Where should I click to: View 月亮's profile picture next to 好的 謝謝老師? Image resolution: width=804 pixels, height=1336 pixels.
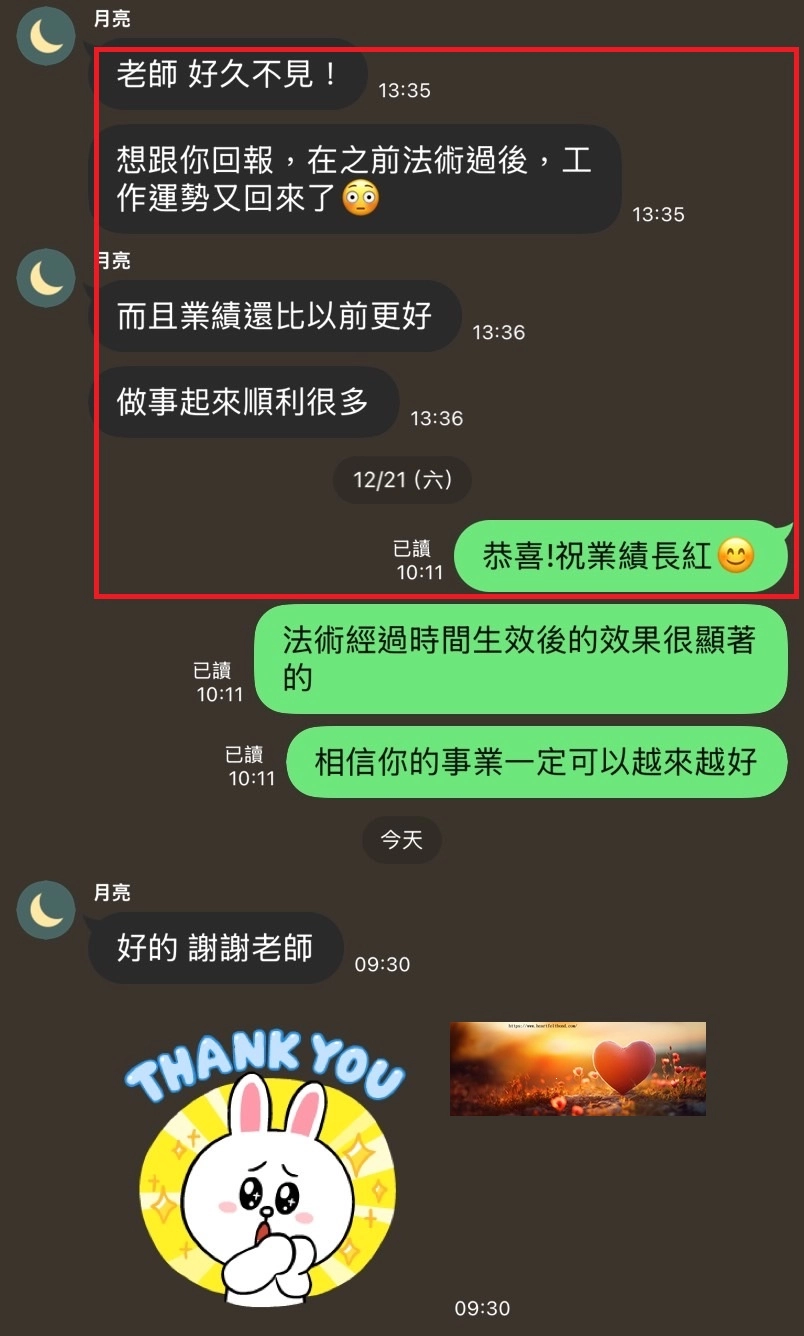coord(46,910)
